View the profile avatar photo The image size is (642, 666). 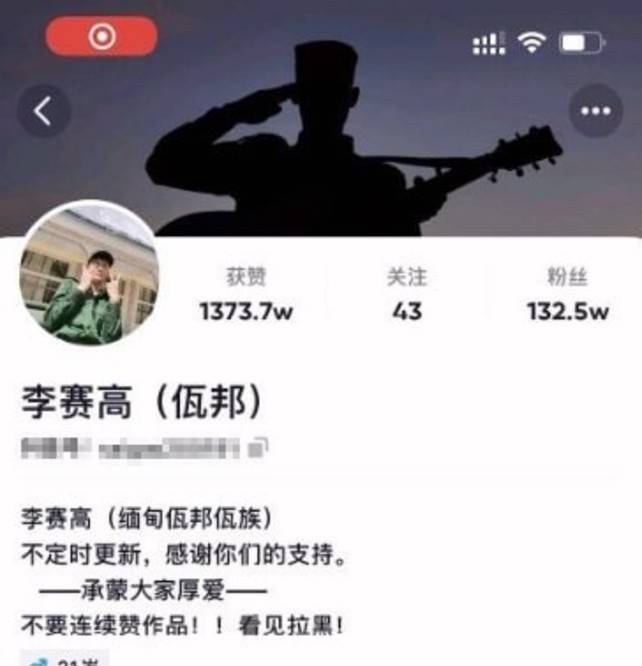[88, 277]
